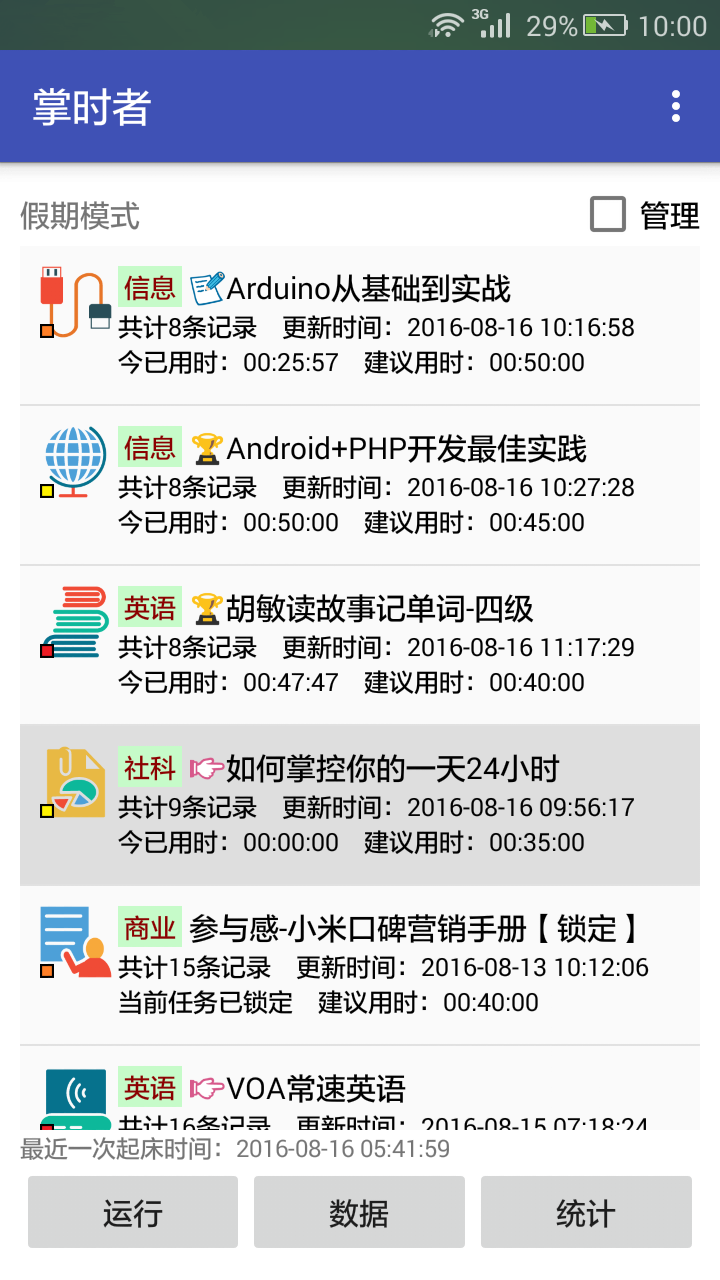Image resolution: width=720 pixels, height=1280 pixels.
Task: Select the Android+PHP开发最佳实践 task
Action: click(x=360, y=485)
